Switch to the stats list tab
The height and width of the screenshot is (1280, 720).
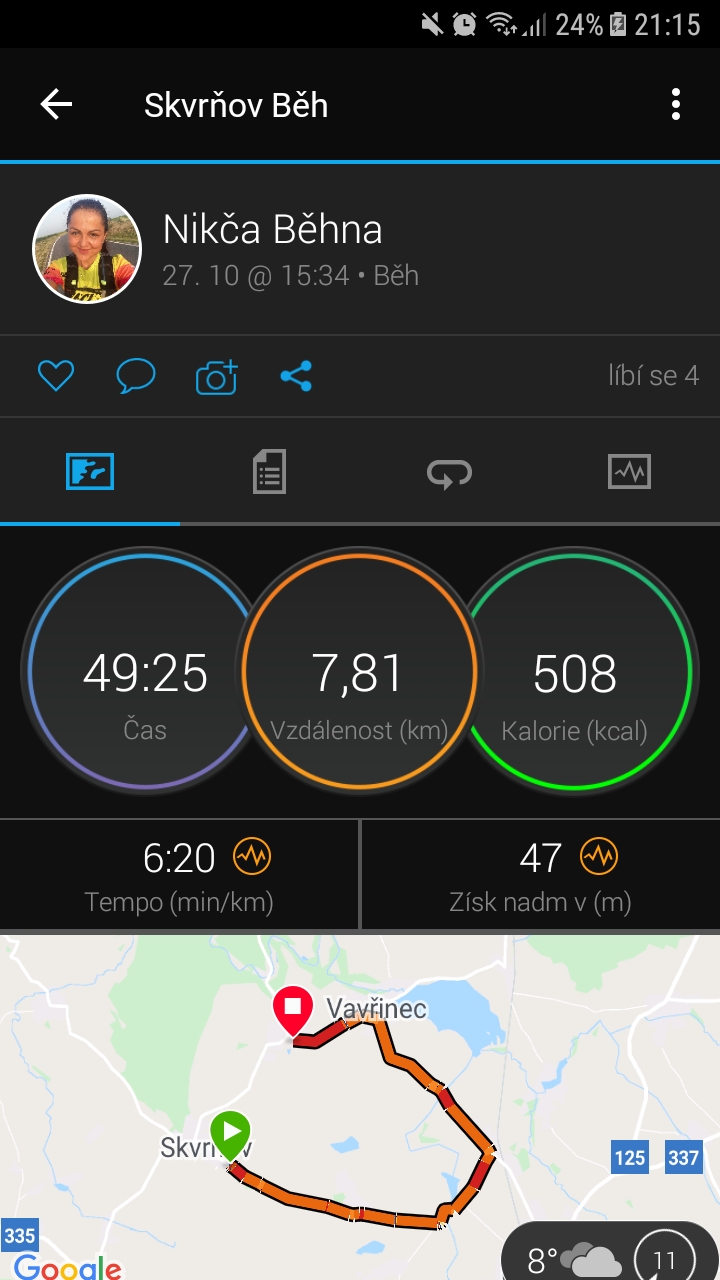[269, 471]
